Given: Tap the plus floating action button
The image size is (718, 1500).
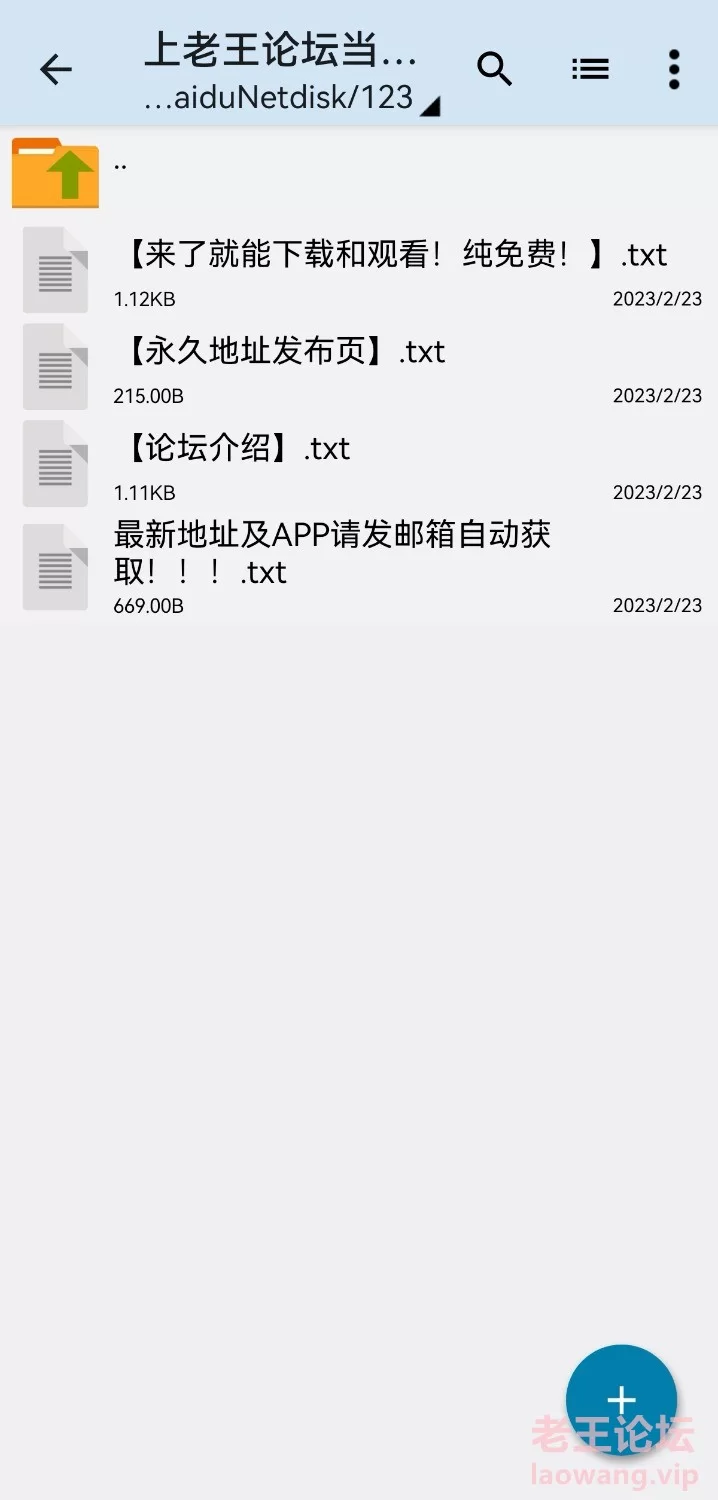Looking at the screenshot, I should coord(621,1399).
